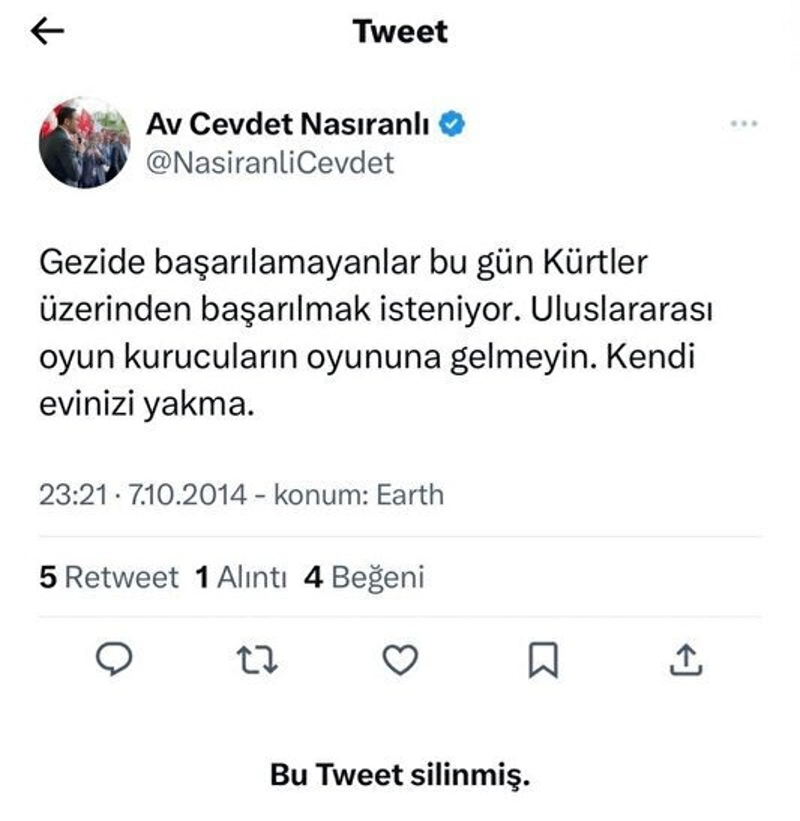This screenshot has width=800, height=821.
Task: Reply to this tweet
Action: [114, 659]
